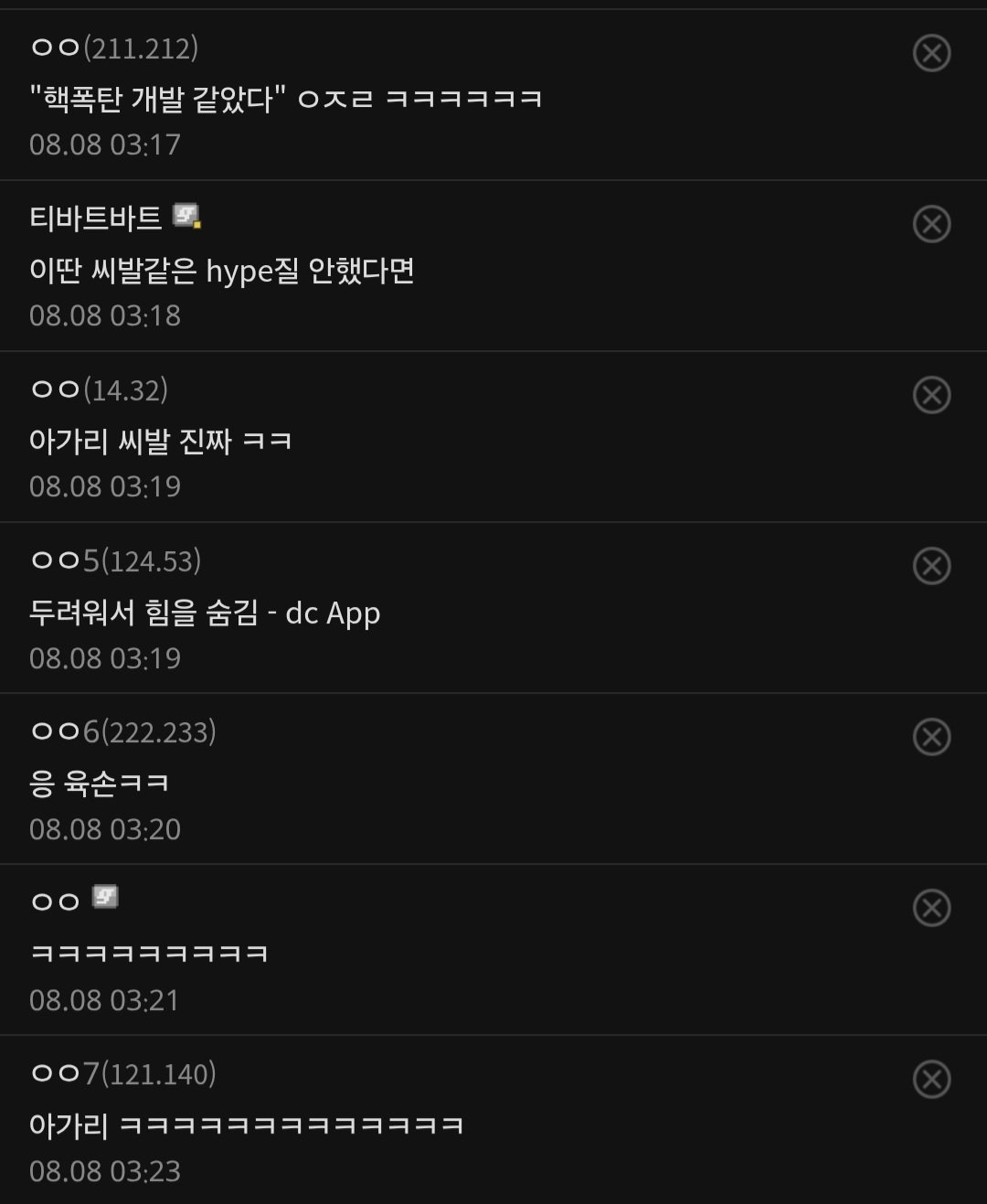987x1204 pixels.
Task: Delete the comment from ㅇㅇ5(124.53)
Action: pyautogui.click(x=931, y=566)
